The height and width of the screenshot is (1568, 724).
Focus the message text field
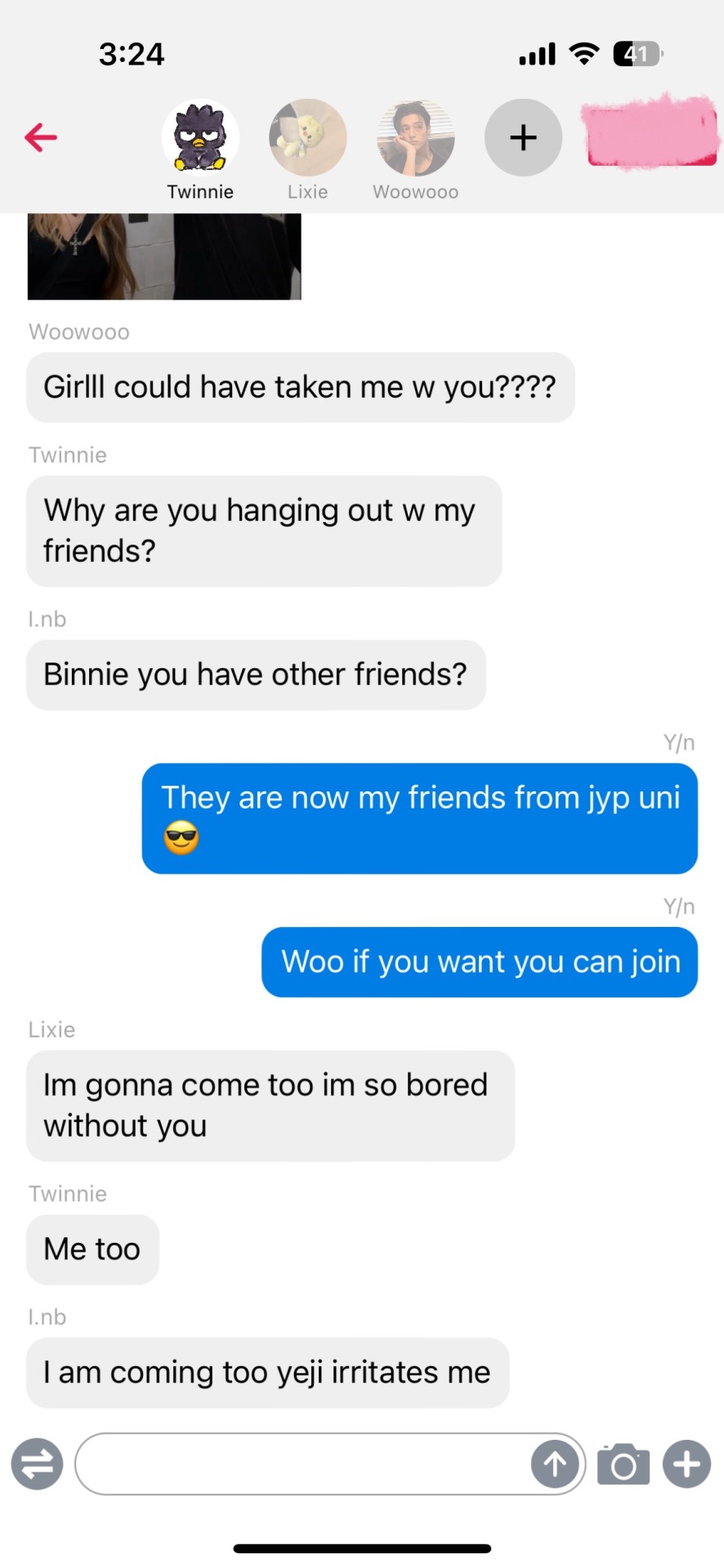pyautogui.click(x=302, y=1463)
